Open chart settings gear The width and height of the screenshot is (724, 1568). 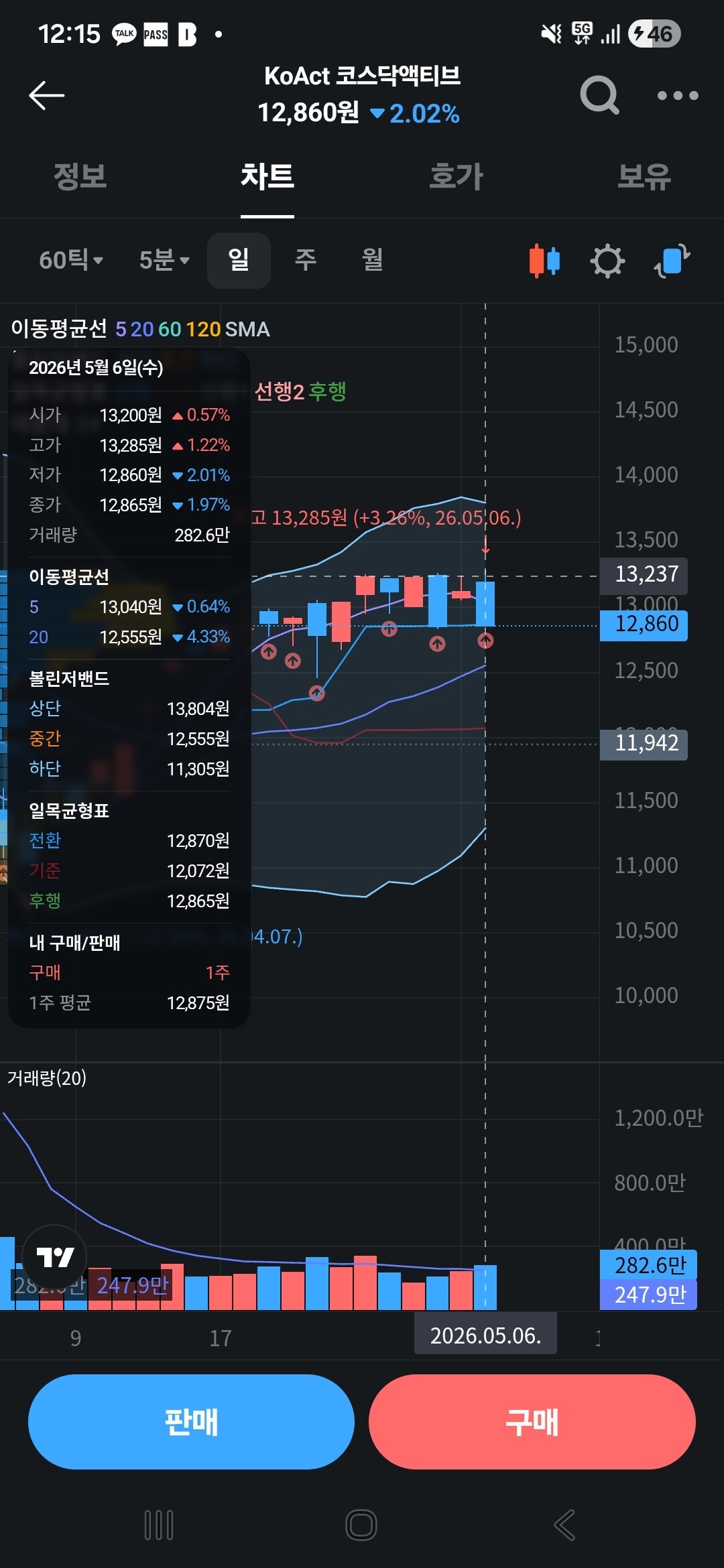[607, 261]
